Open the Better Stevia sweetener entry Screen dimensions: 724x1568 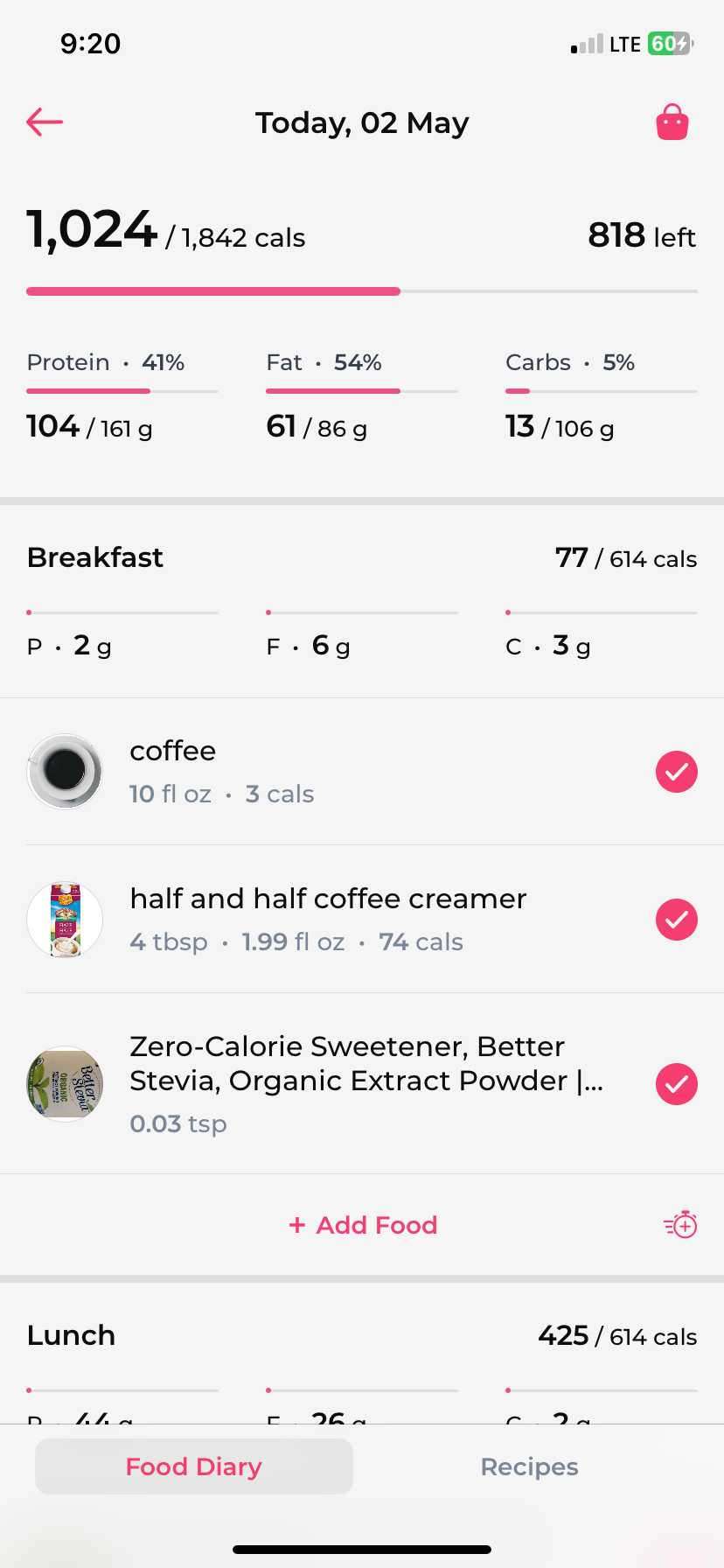point(362,1084)
